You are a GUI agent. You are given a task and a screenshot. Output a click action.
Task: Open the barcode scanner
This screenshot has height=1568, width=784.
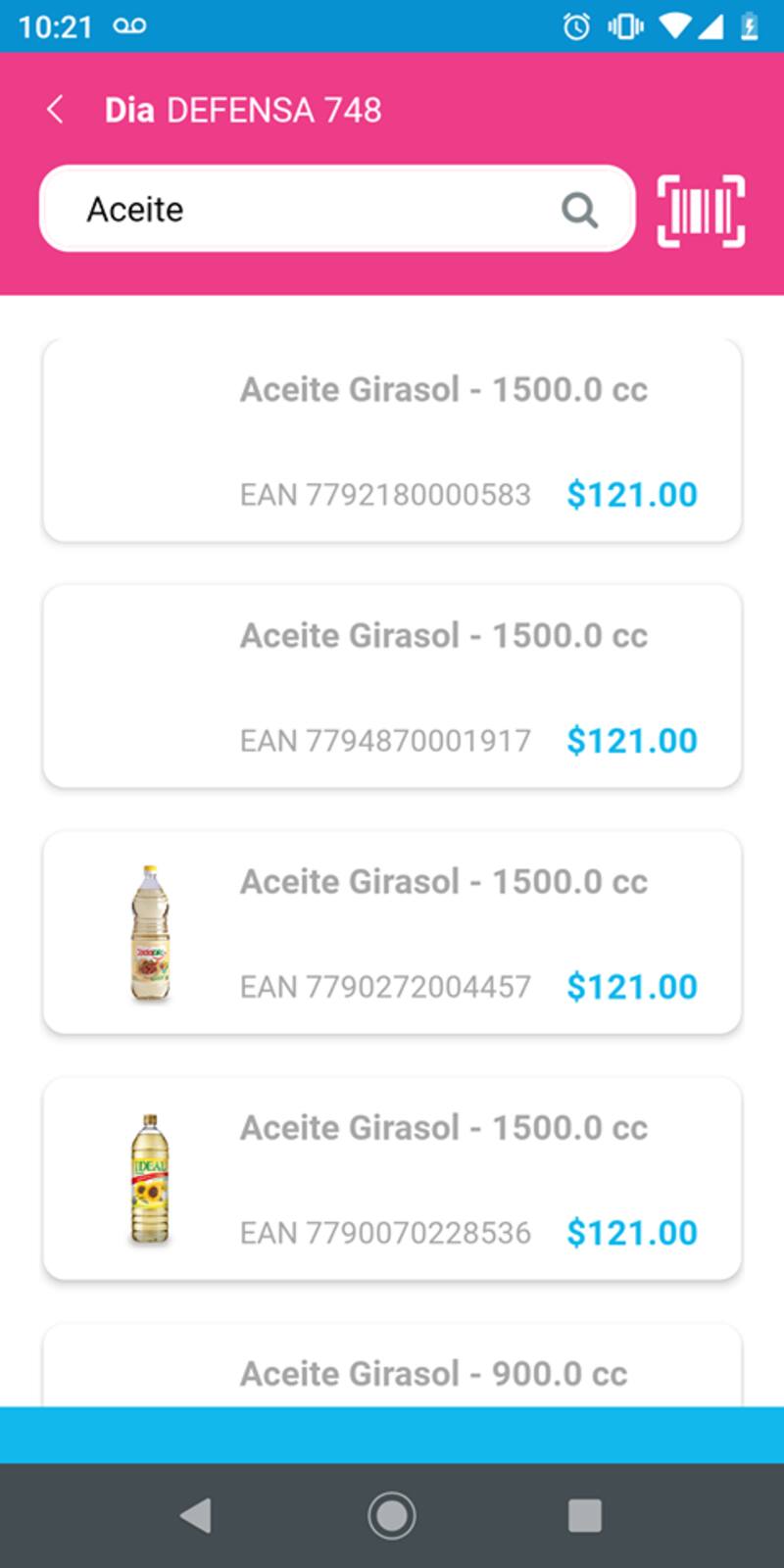click(x=701, y=210)
